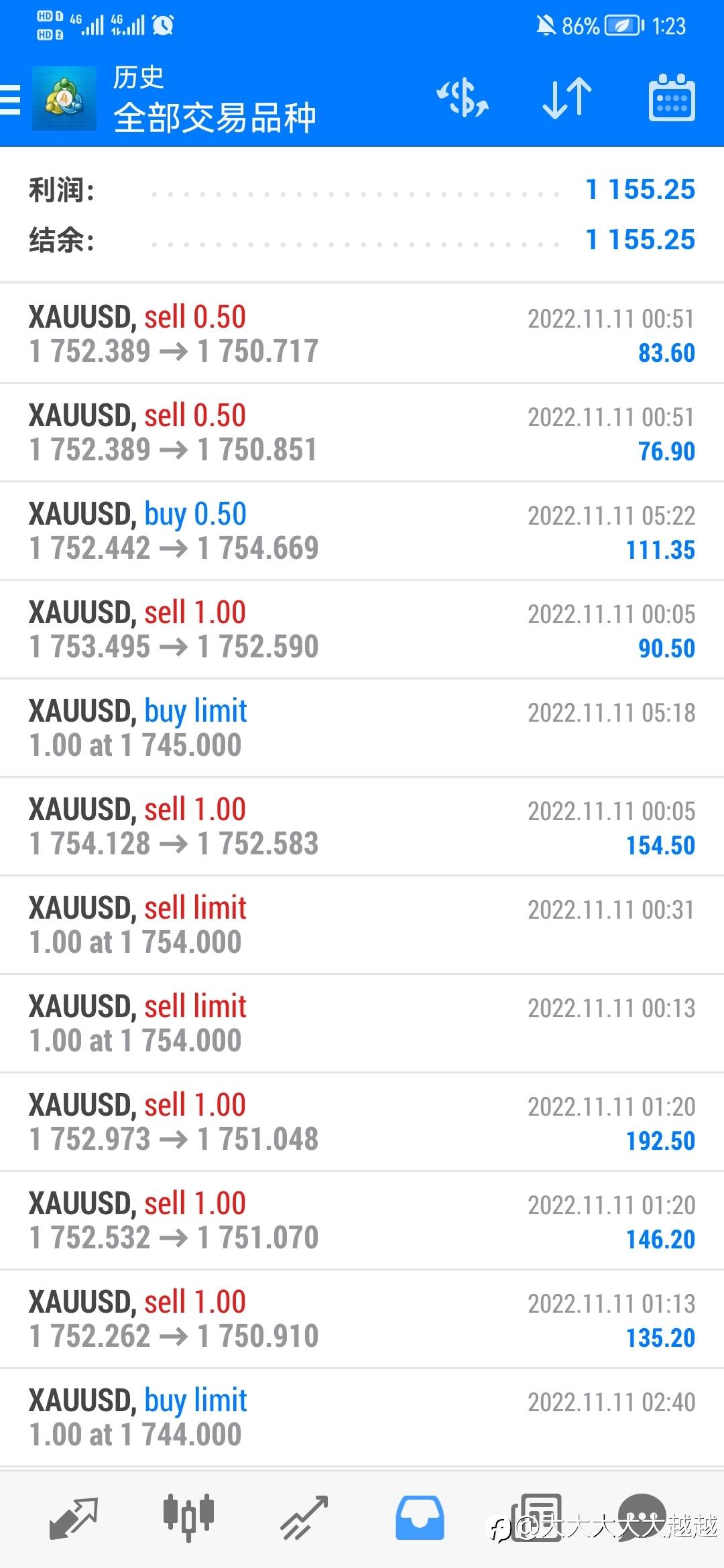Expand the sell limit order dated 00:31
724x1568 pixels.
point(362,925)
